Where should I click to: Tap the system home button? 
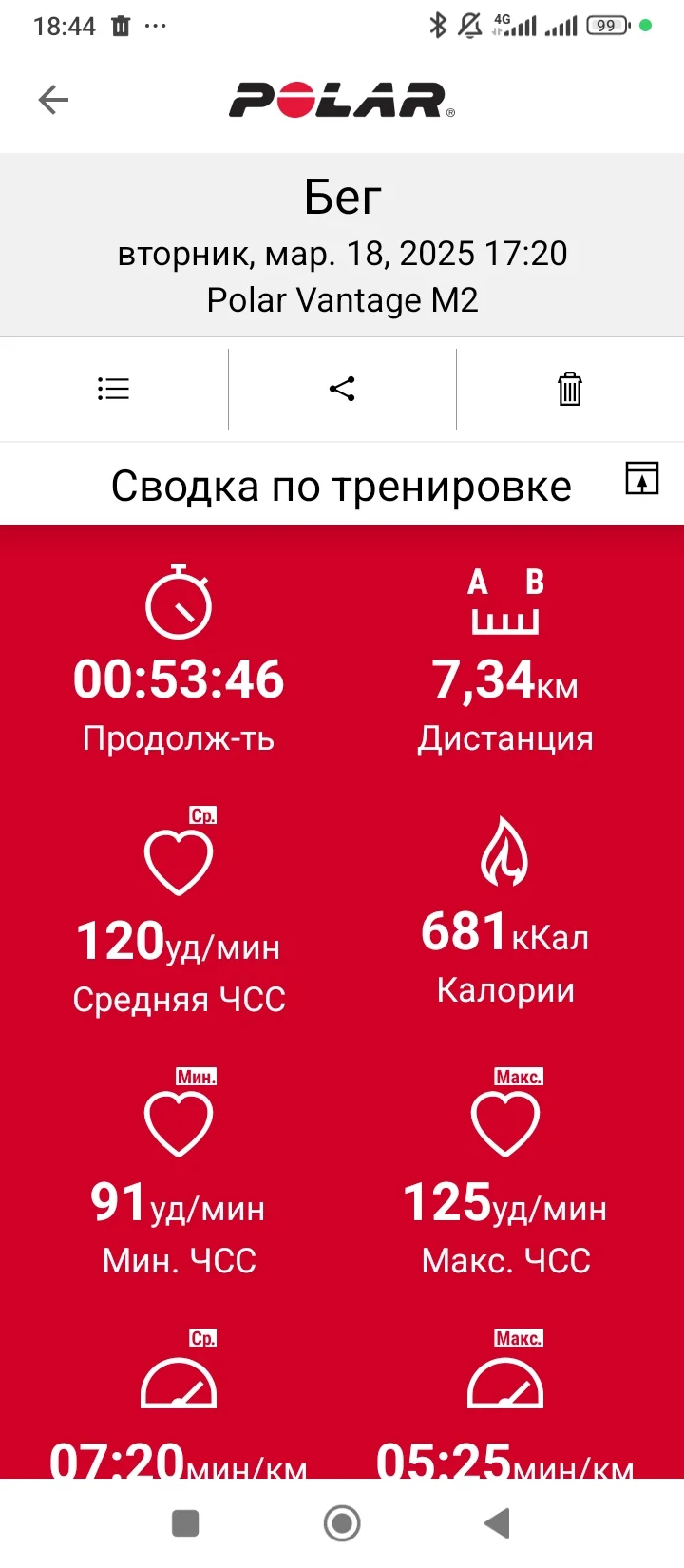[342, 1522]
